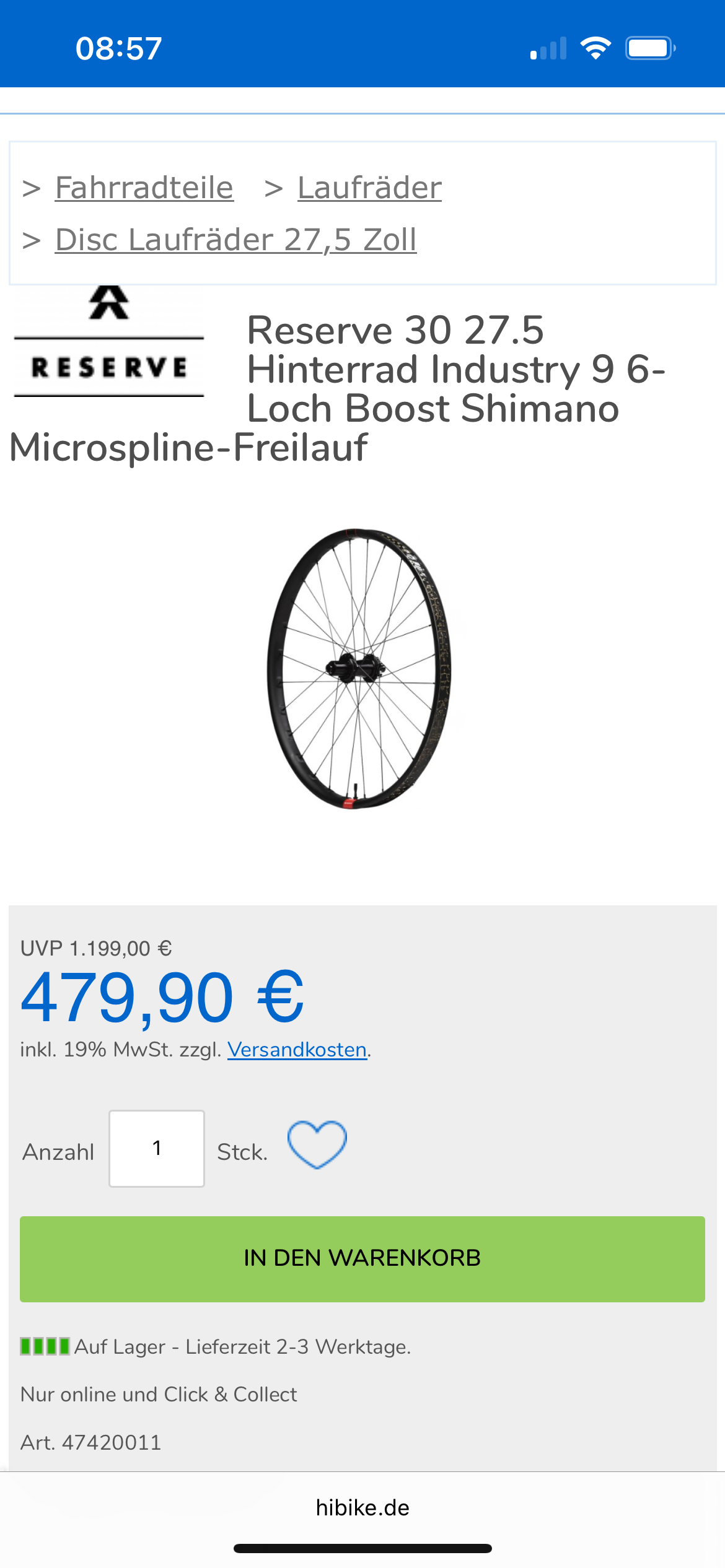Enlarge the wheel product image

pyautogui.click(x=359, y=669)
